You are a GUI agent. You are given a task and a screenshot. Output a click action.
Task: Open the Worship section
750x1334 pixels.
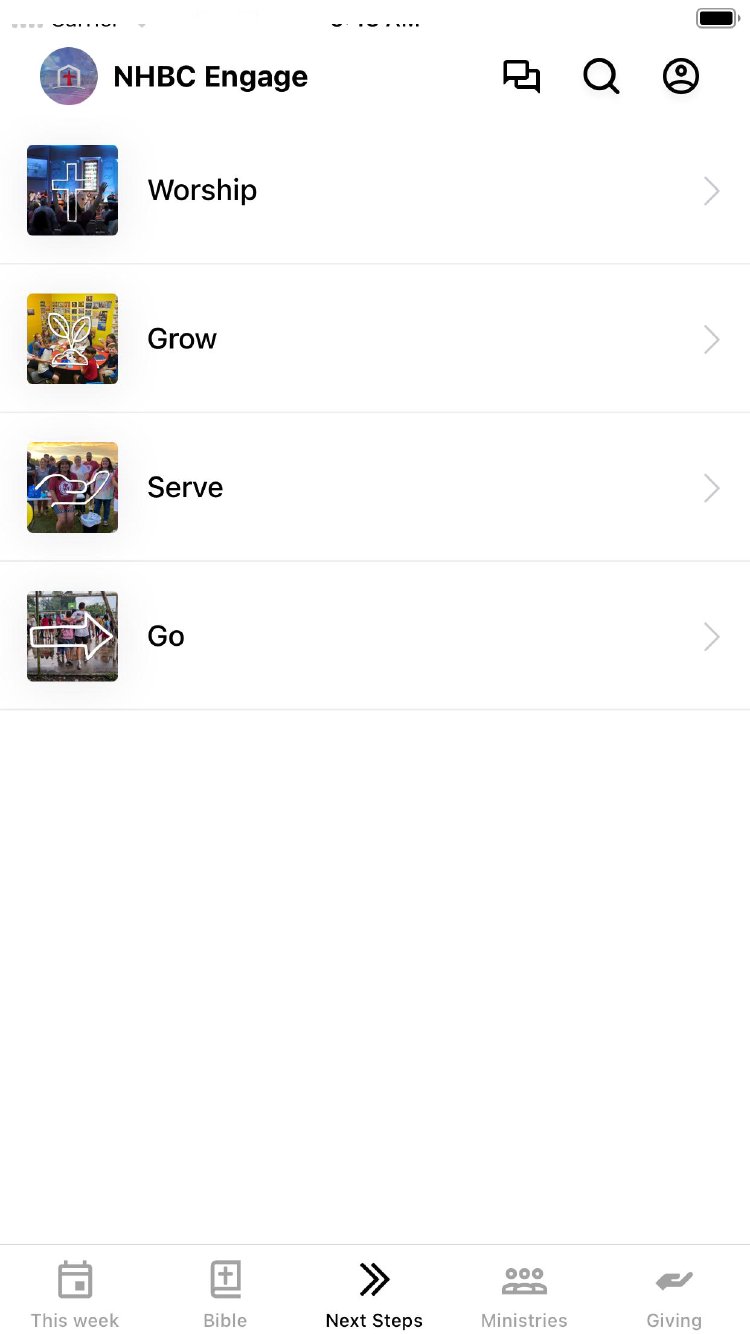[374, 190]
